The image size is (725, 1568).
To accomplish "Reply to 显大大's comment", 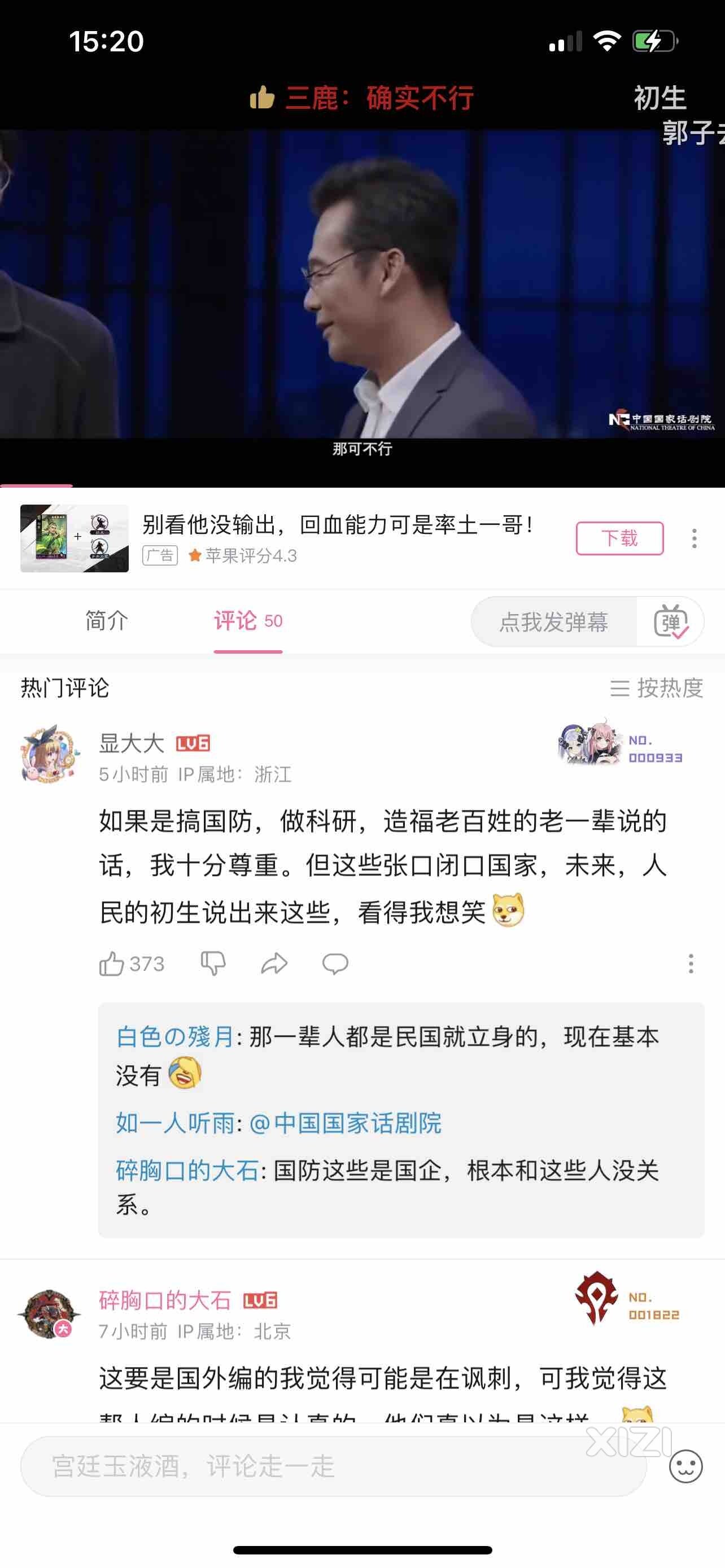I will [335, 963].
